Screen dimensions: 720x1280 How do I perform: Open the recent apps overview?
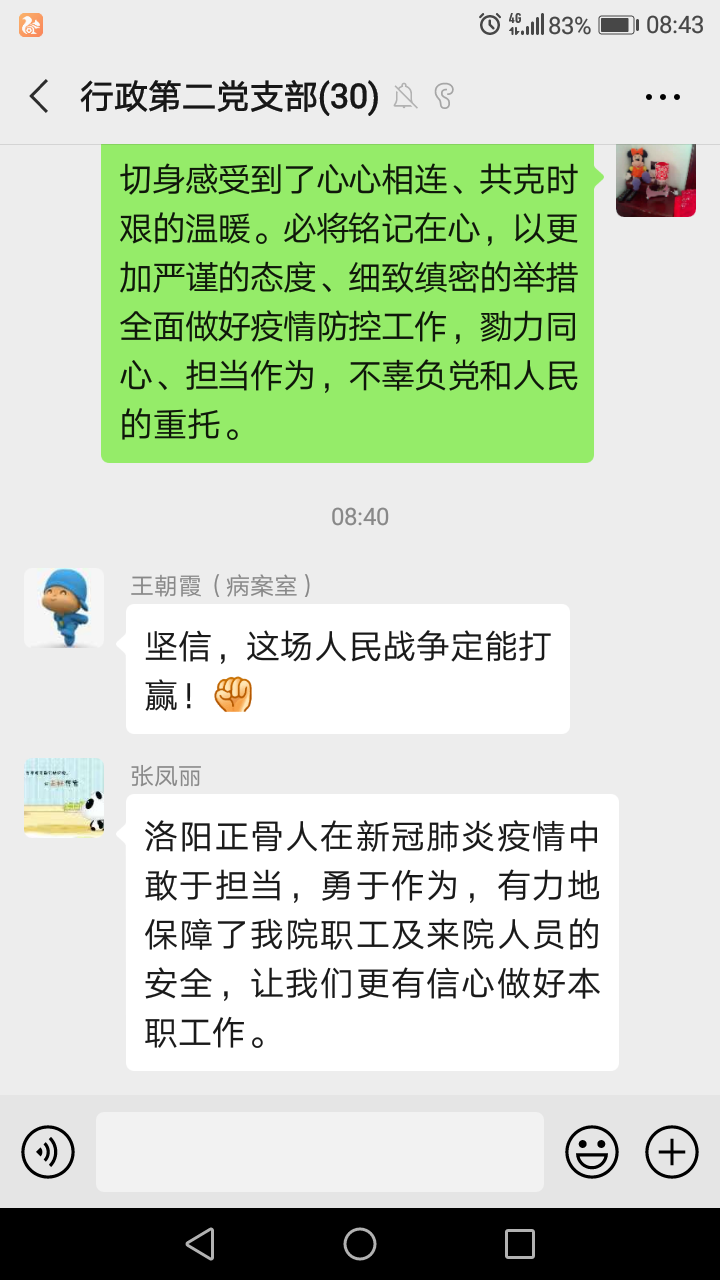tap(520, 1244)
